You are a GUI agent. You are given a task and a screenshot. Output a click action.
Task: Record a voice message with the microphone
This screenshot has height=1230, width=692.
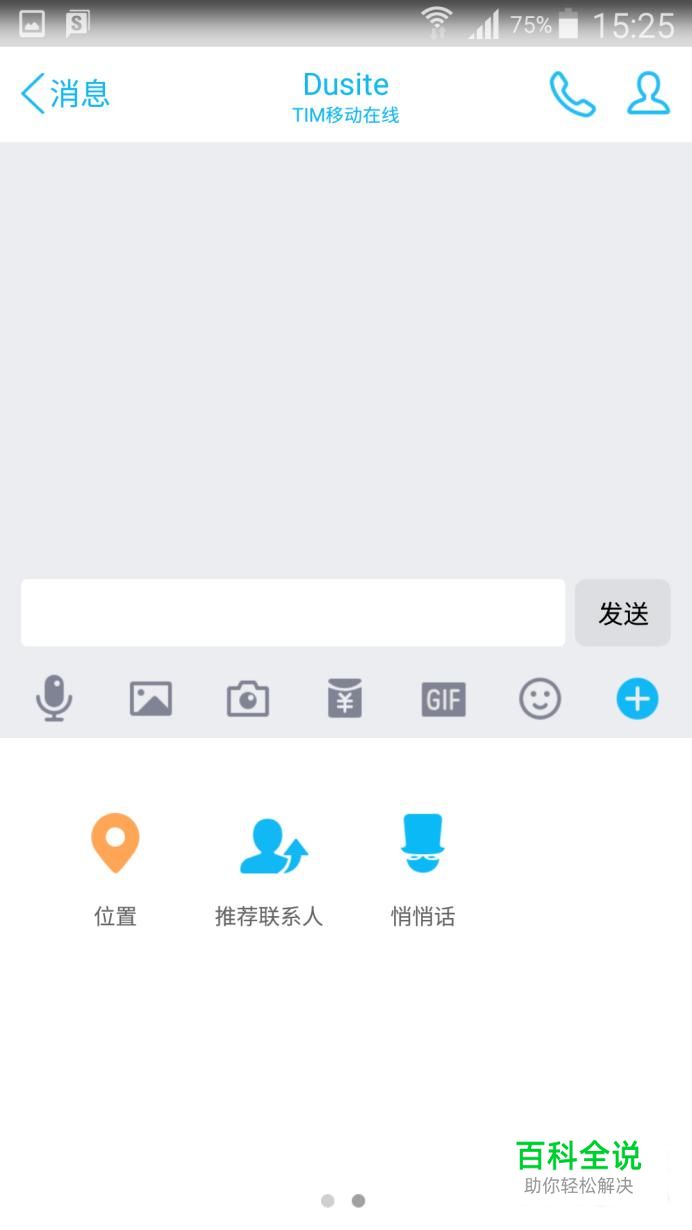click(x=54, y=698)
